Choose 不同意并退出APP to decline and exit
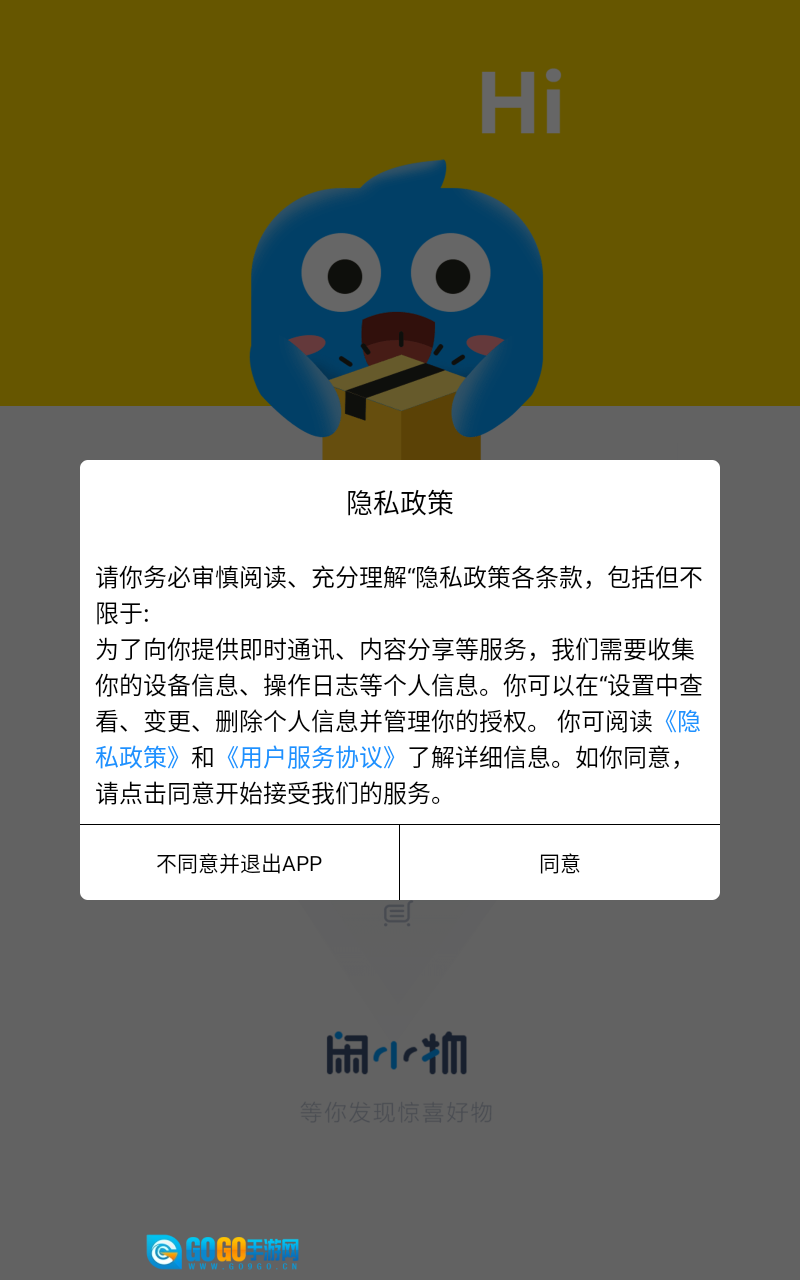Viewport: 800px width, 1280px height. point(240,864)
